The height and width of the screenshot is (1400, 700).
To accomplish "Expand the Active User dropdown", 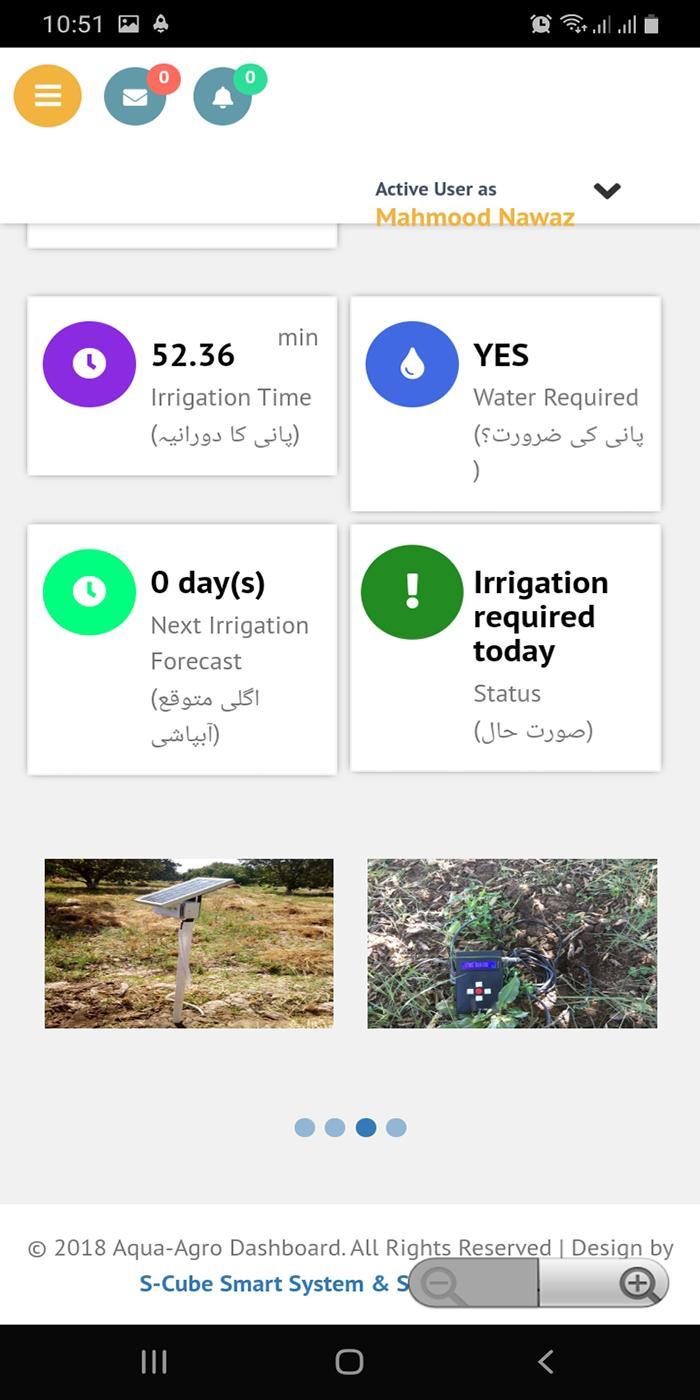I will (x=606, y=191).
